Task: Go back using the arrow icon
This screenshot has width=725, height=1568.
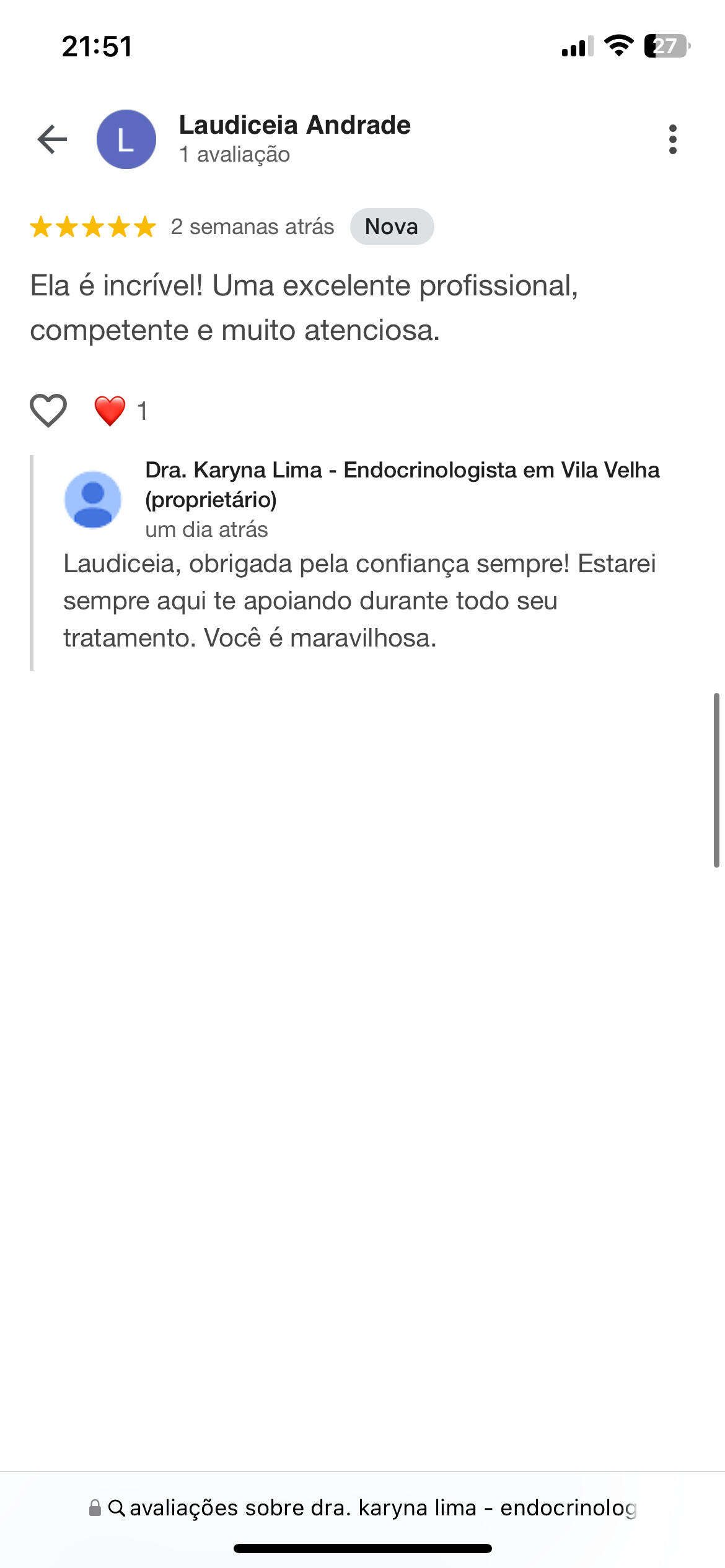Action: point(52,139)
